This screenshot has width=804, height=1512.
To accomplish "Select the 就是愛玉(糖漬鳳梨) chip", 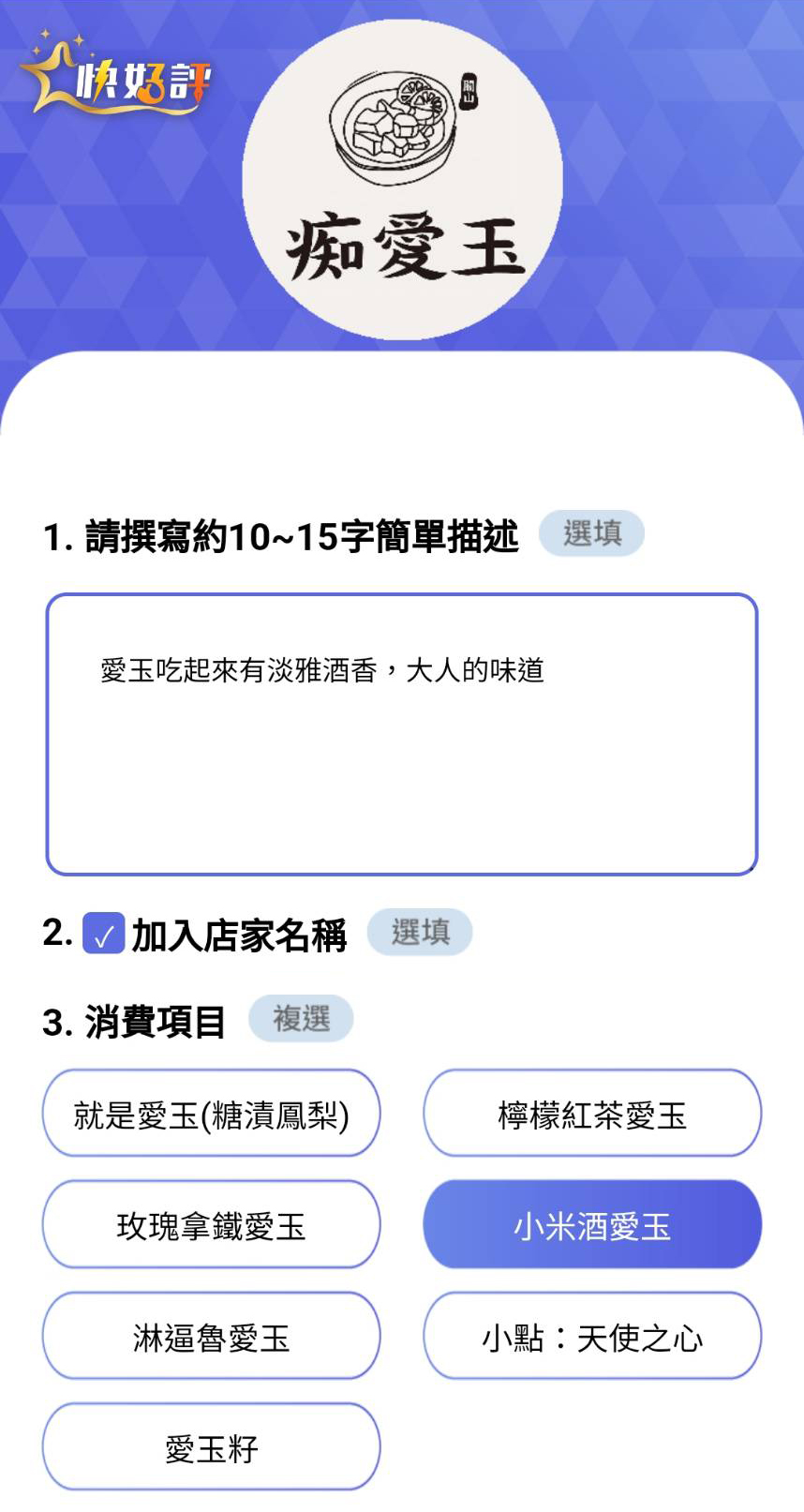I will click(x=211, y=1114).
